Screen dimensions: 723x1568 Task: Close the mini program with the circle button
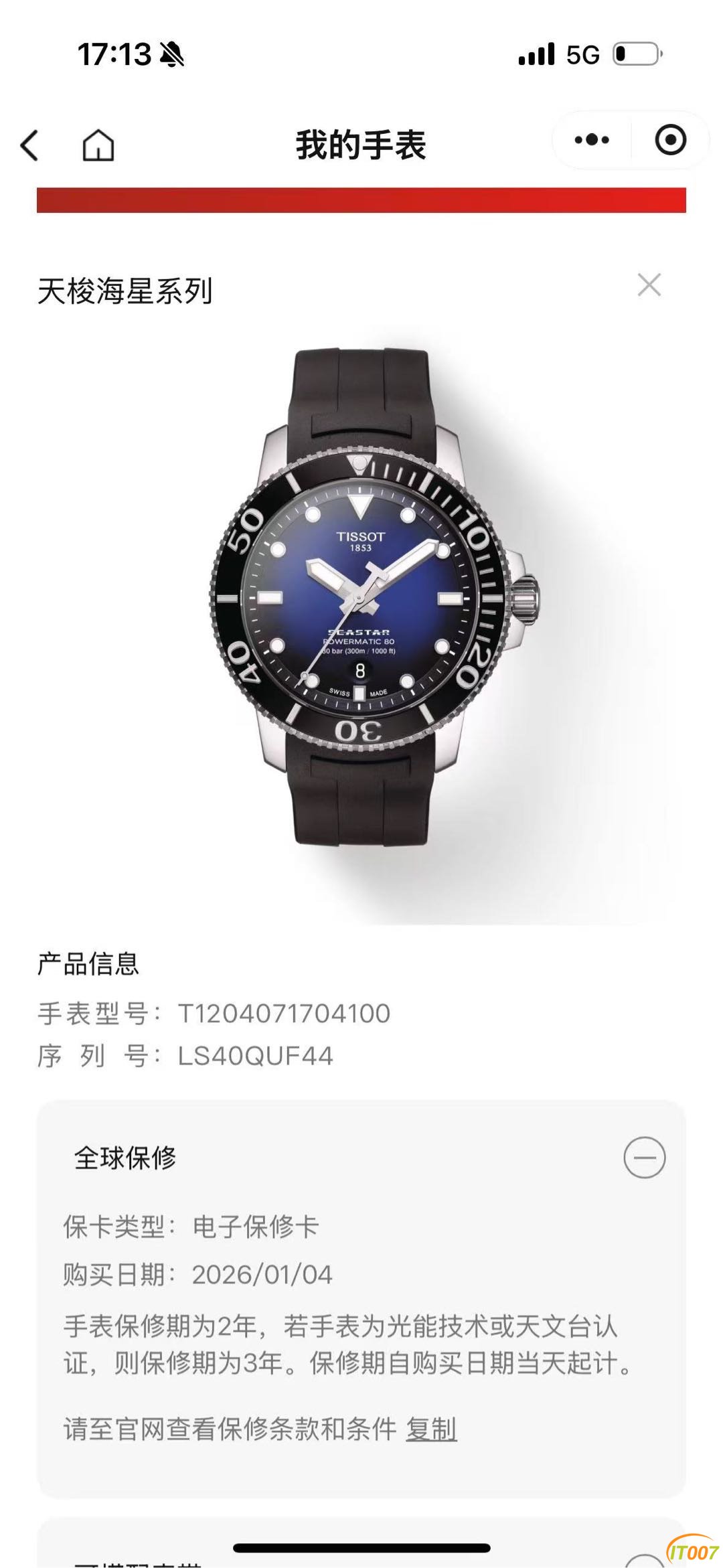tap(670, 141)
